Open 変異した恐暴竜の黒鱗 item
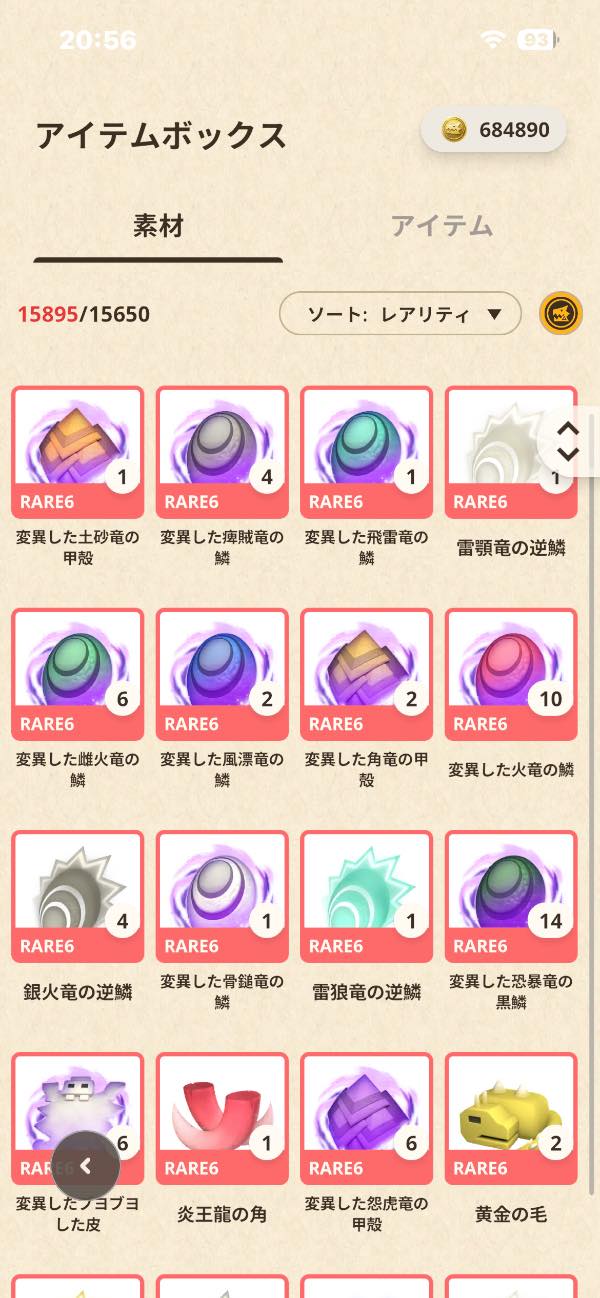 point(510,896)
